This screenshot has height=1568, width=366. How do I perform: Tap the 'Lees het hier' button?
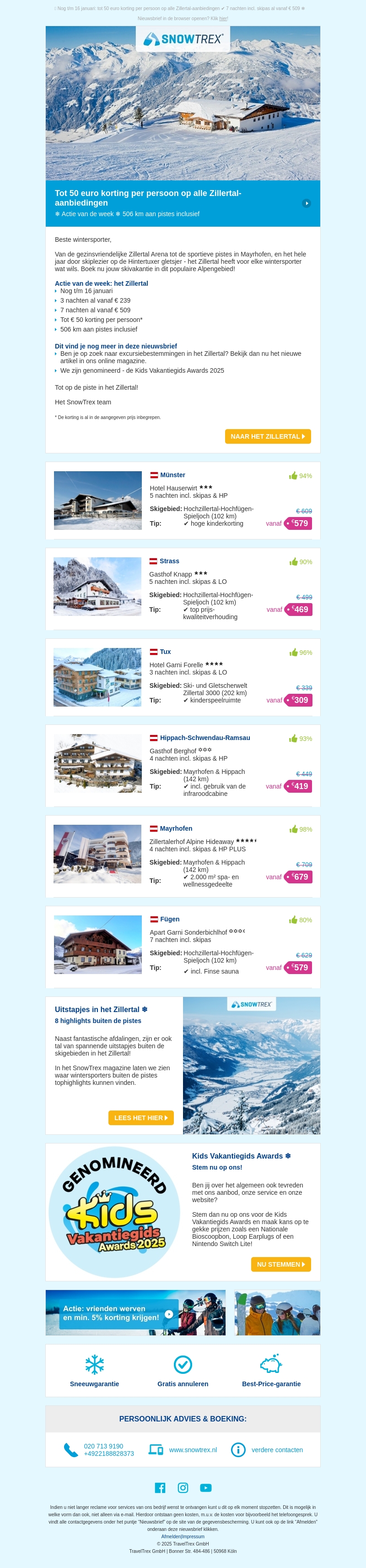point(140,1117)
